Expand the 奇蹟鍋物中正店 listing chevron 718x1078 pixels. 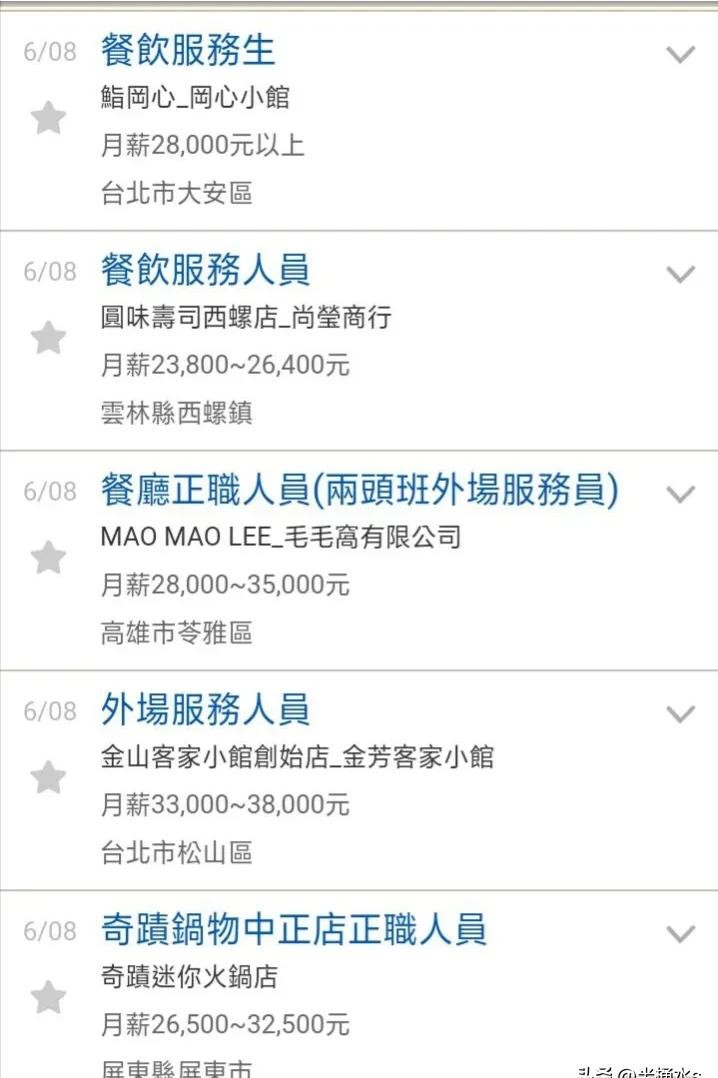680,934
